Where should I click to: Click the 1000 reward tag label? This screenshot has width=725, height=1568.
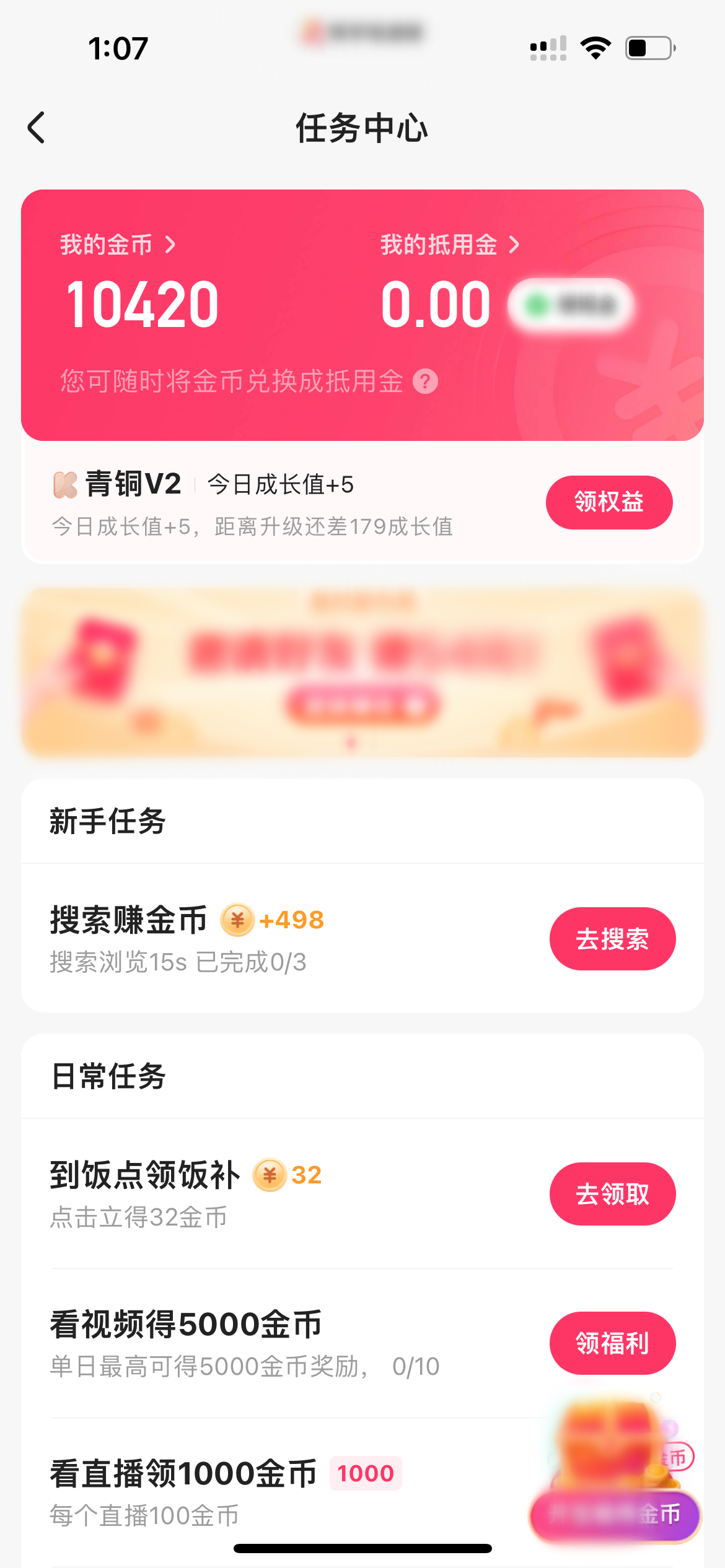(x=364, y=1473)
